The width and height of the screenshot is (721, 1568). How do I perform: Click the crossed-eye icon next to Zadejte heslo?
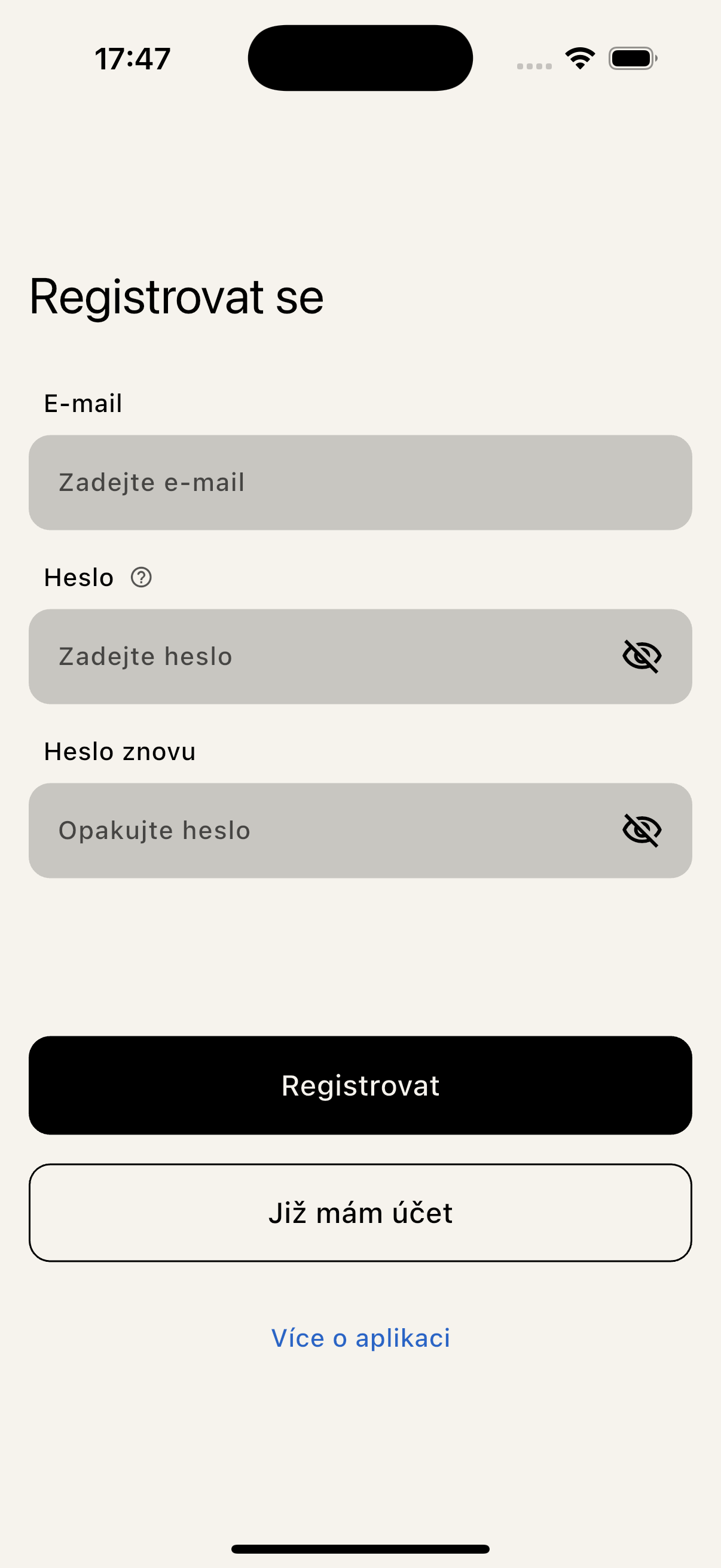coord(643,656)
